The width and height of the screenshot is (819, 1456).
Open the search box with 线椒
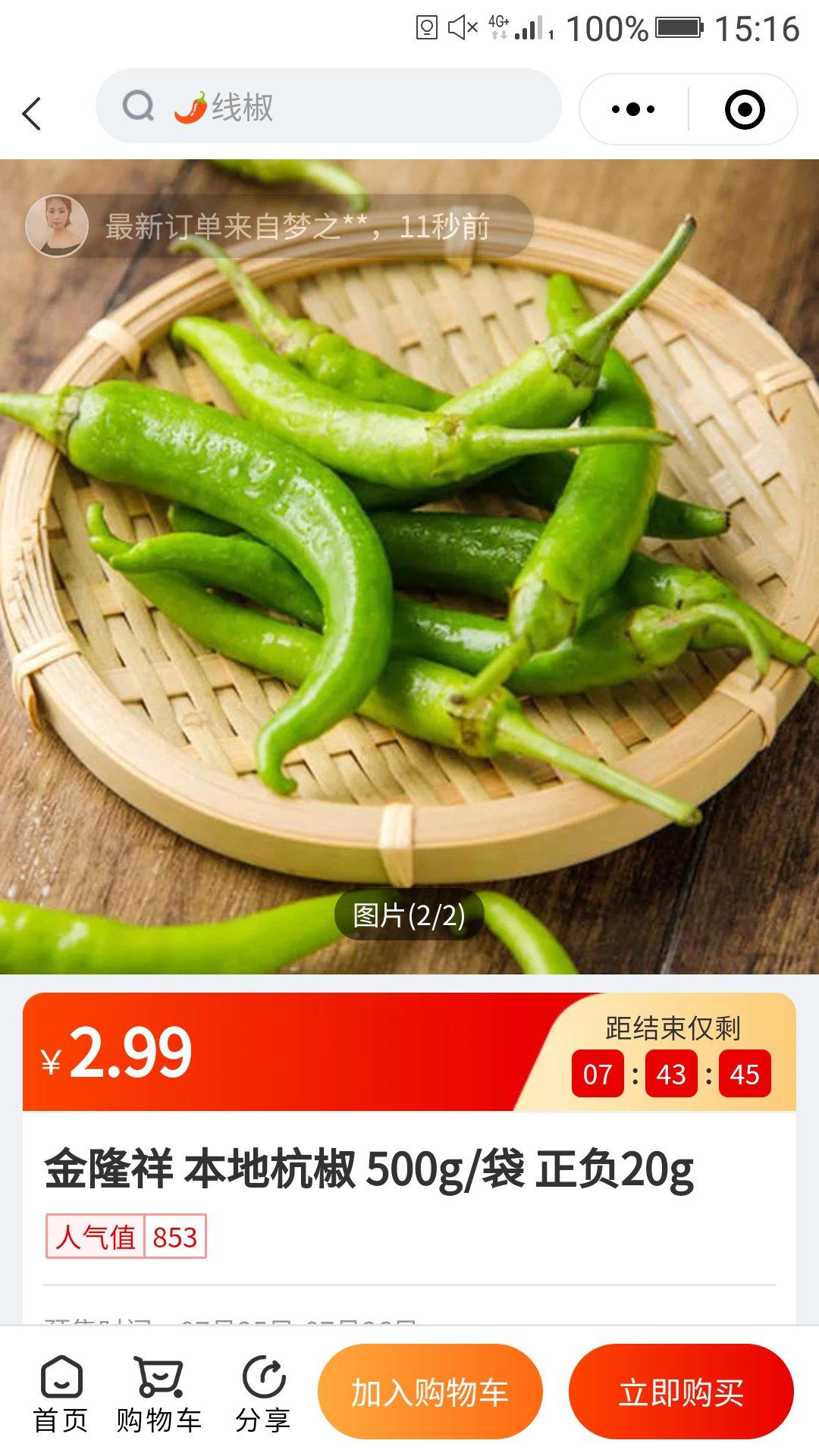click(x=328, y=107)
